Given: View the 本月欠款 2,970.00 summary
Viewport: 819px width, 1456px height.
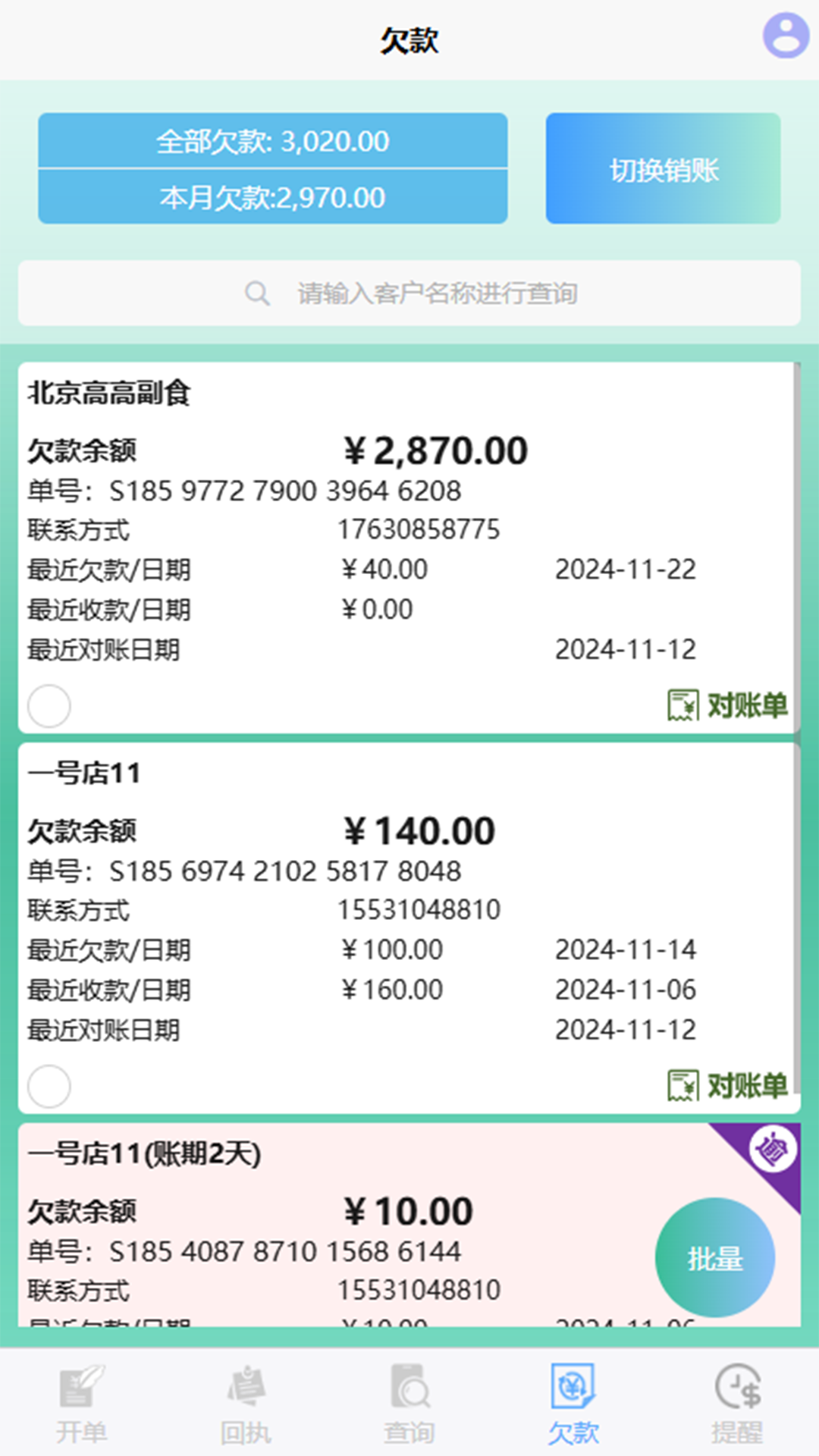Looking at the screenshot, I should [x=273, y=197].
